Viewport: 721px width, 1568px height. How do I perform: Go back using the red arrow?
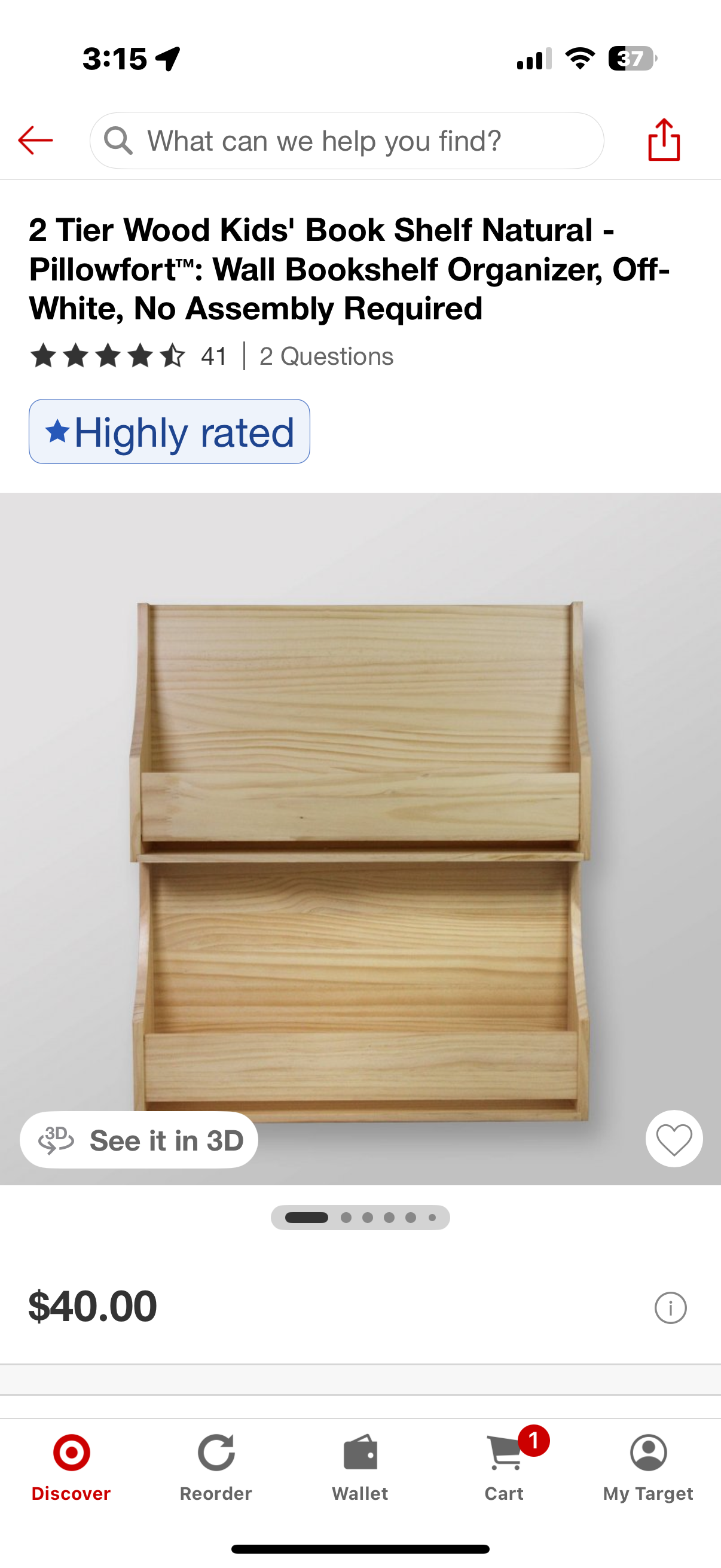35,141
